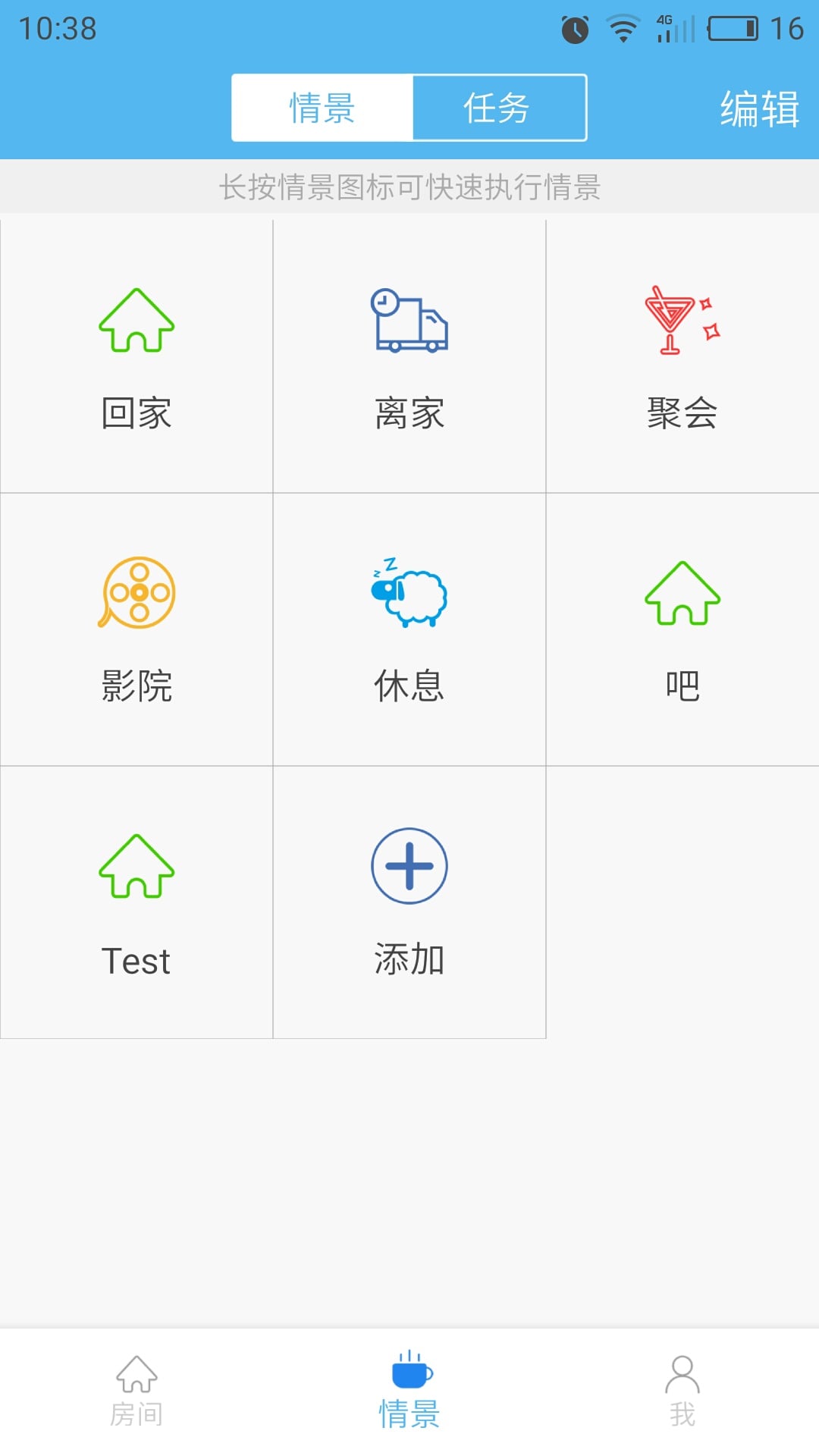The height and width of the screenshot is (1456, 819).
Task: Open the Test scene
Action: pos(136,902)
